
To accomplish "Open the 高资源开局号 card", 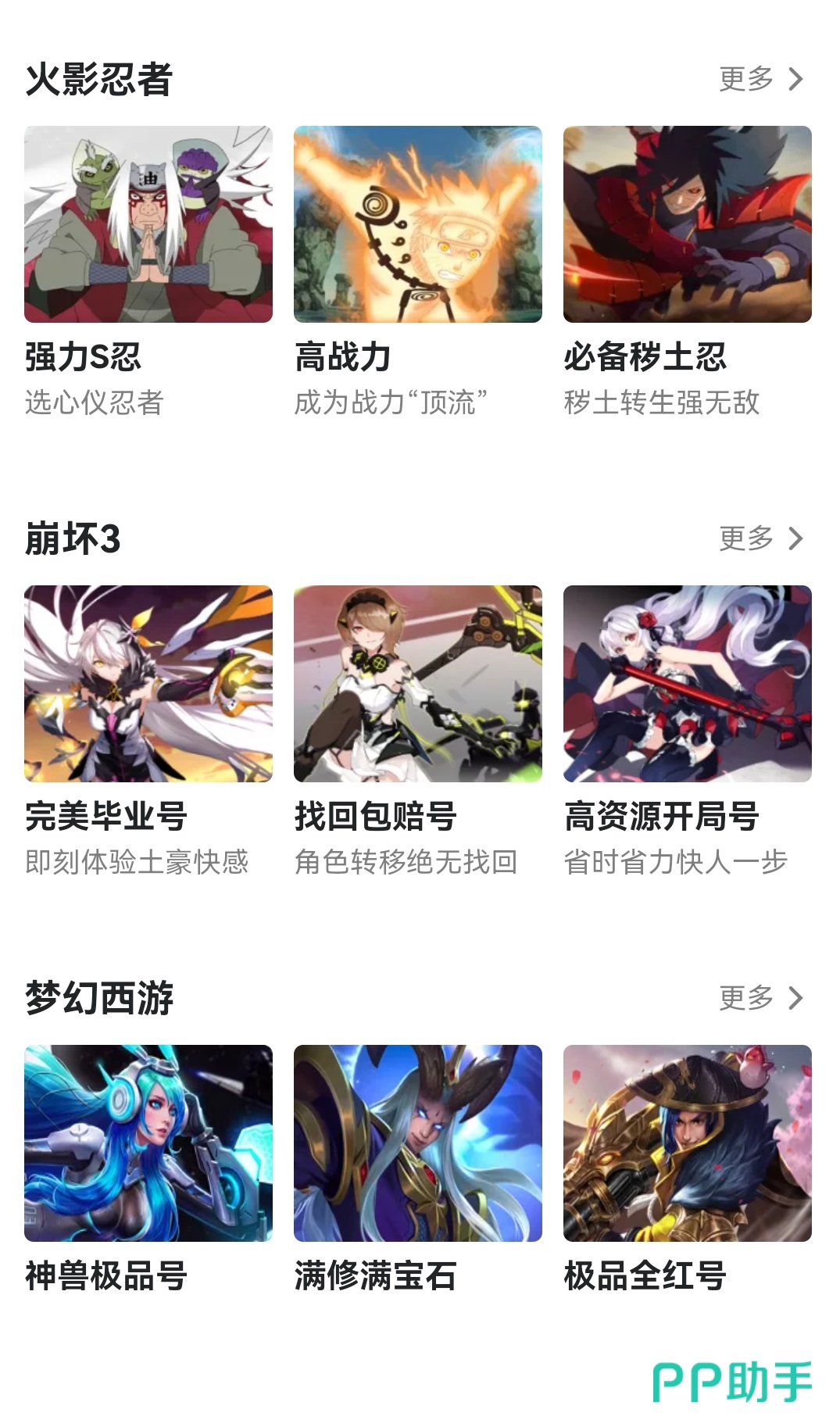I will point(688,684).
